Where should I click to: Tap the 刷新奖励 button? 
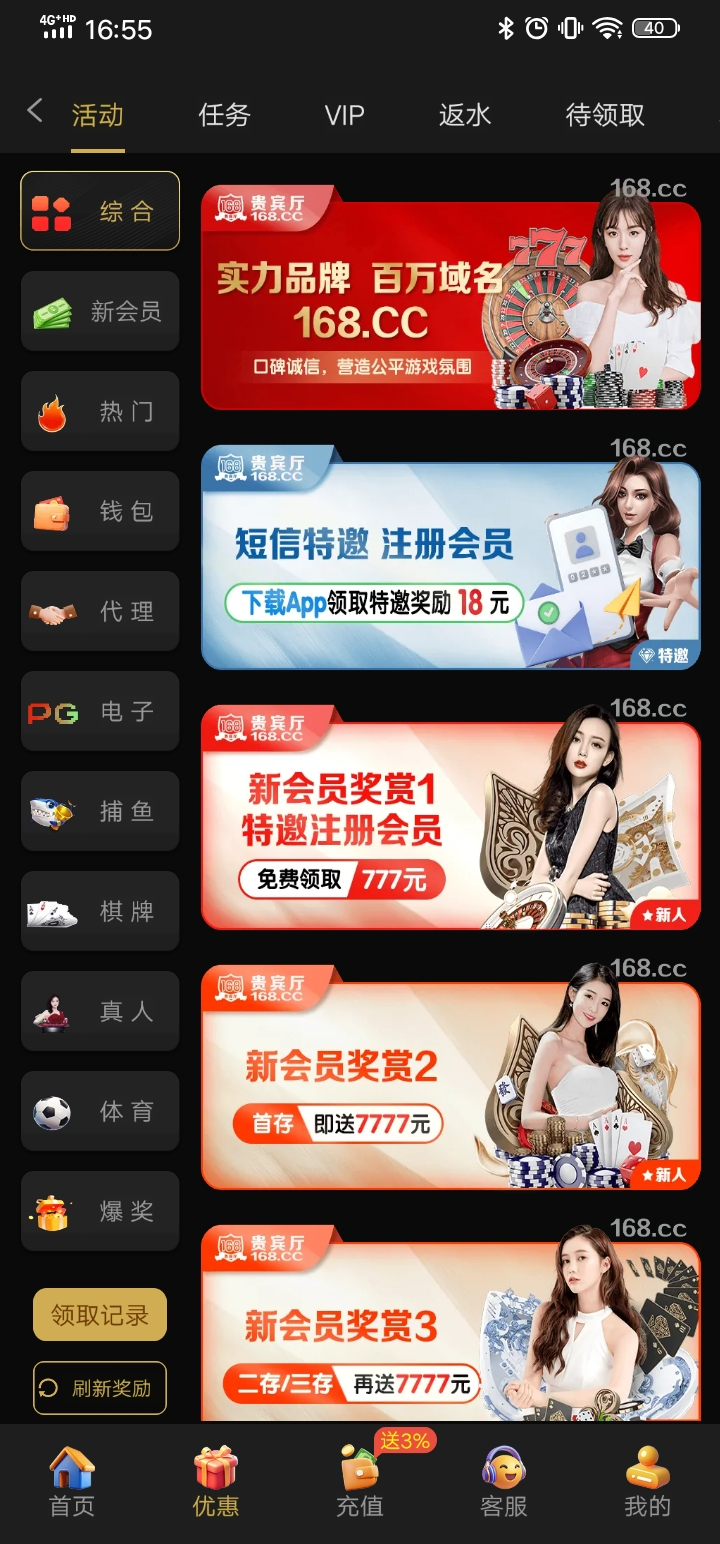tap(100, 1388)
